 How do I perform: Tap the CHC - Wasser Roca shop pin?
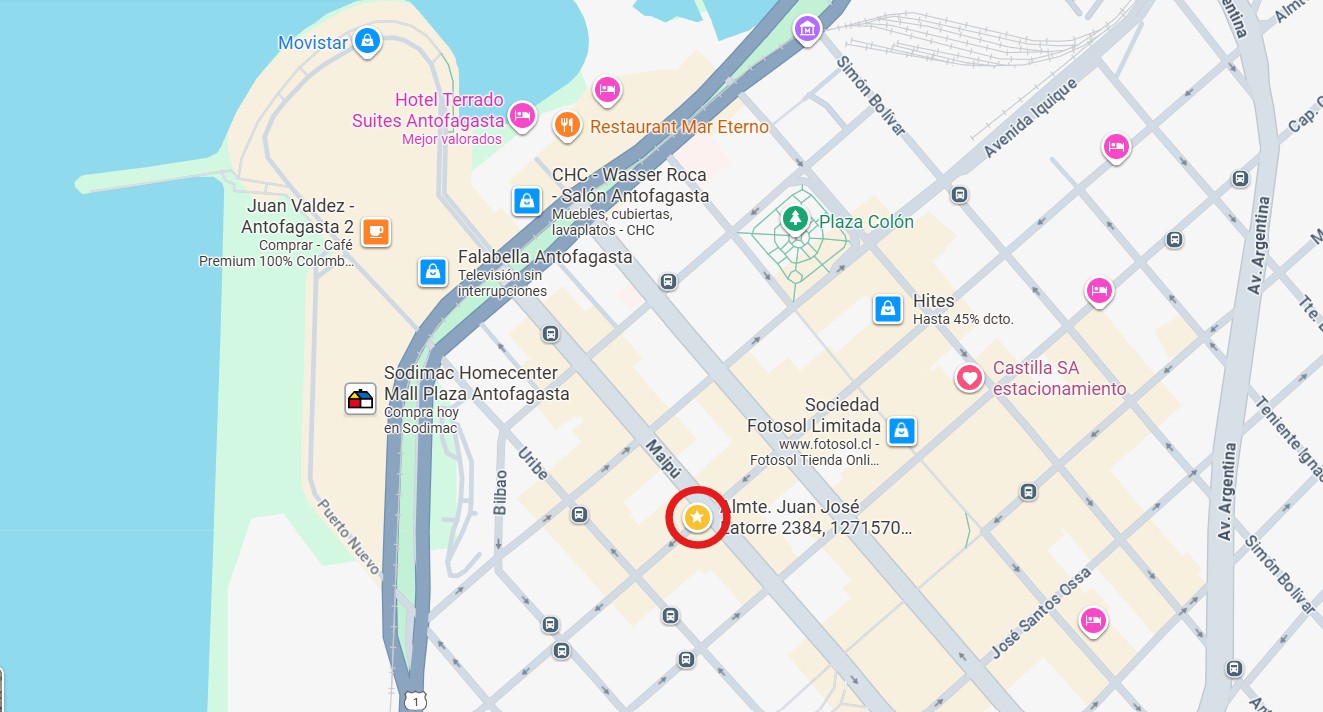(x=527, y=201)
